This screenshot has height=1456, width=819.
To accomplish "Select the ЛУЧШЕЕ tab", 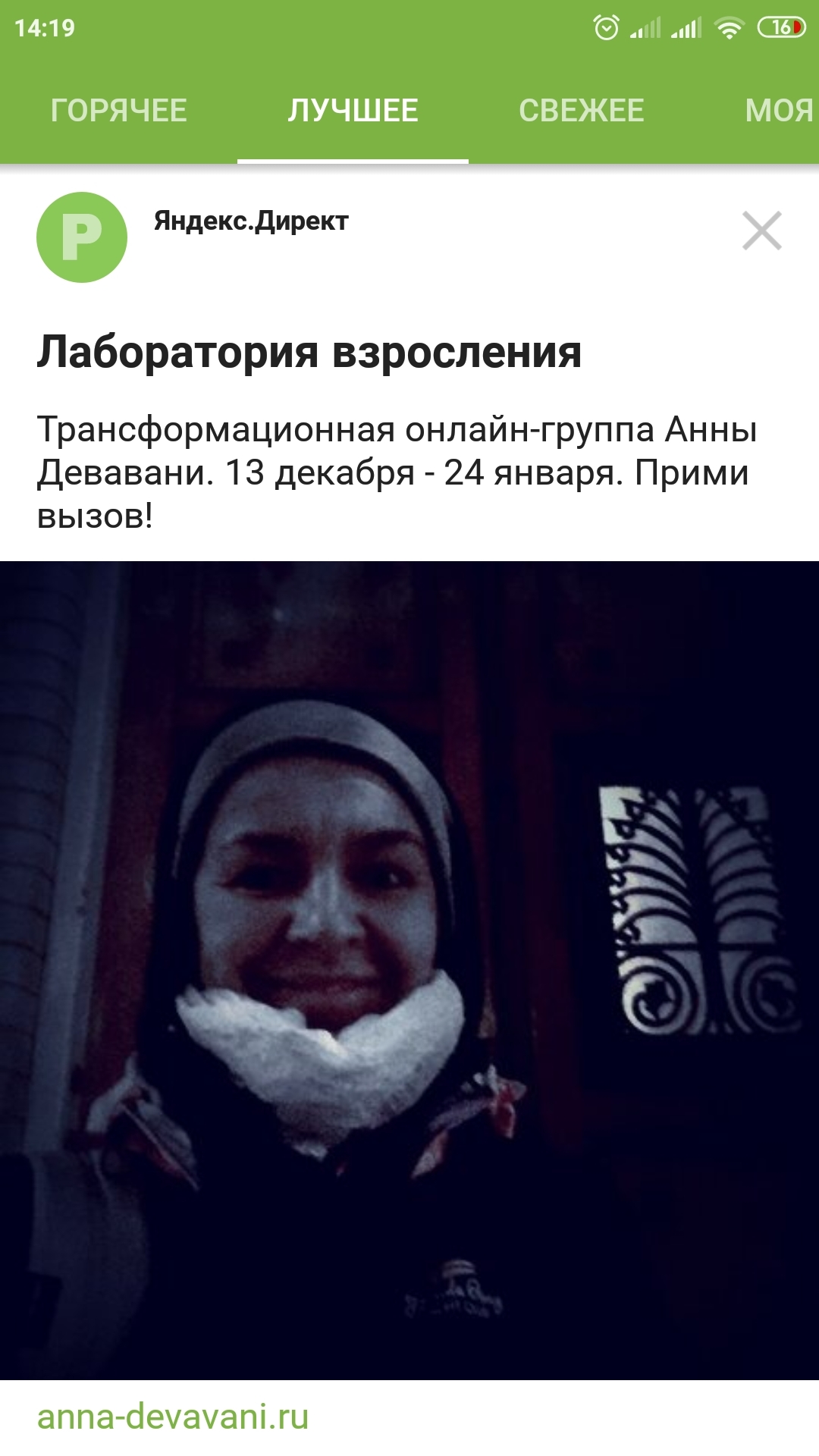I will click(x=353, y=111).
